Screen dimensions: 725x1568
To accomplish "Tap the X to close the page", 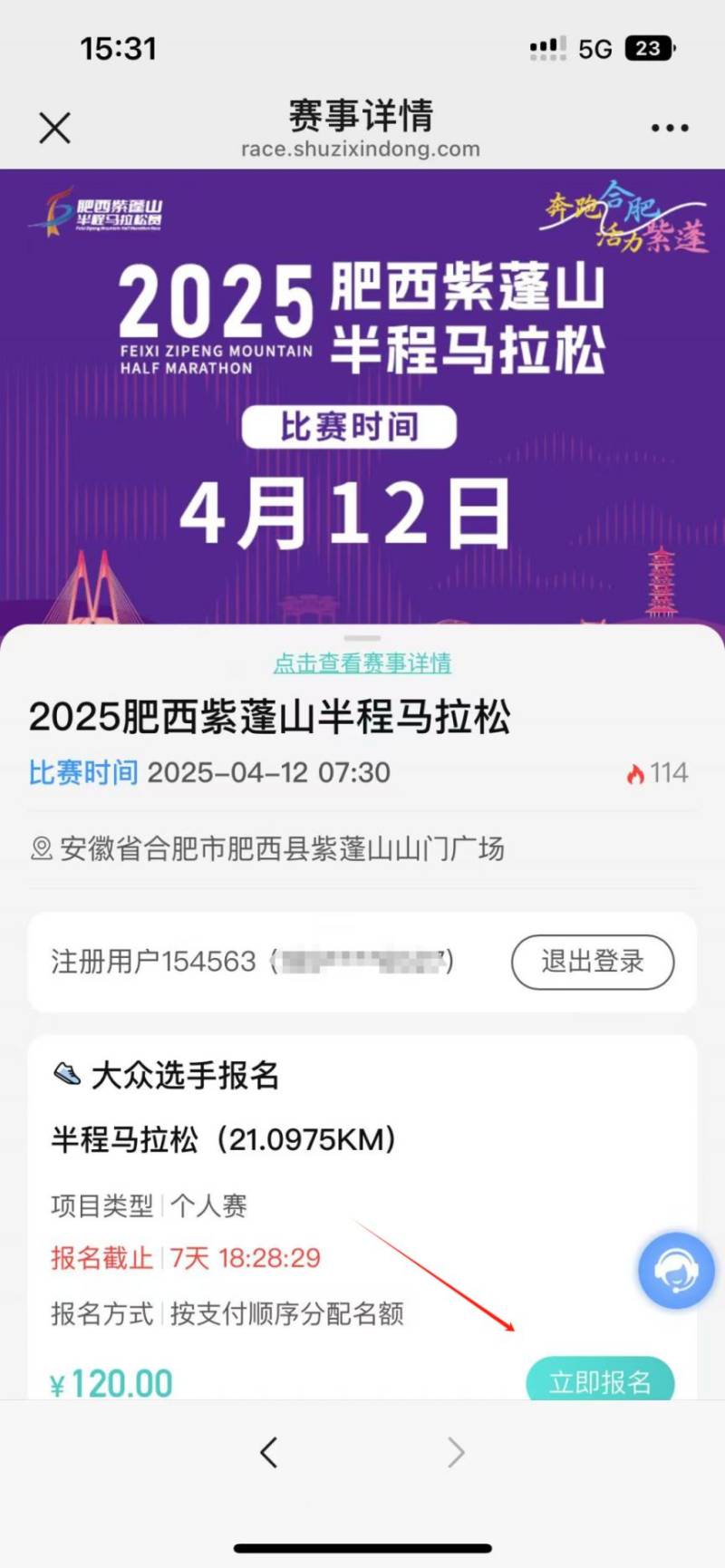I will (x=54, y=127).
